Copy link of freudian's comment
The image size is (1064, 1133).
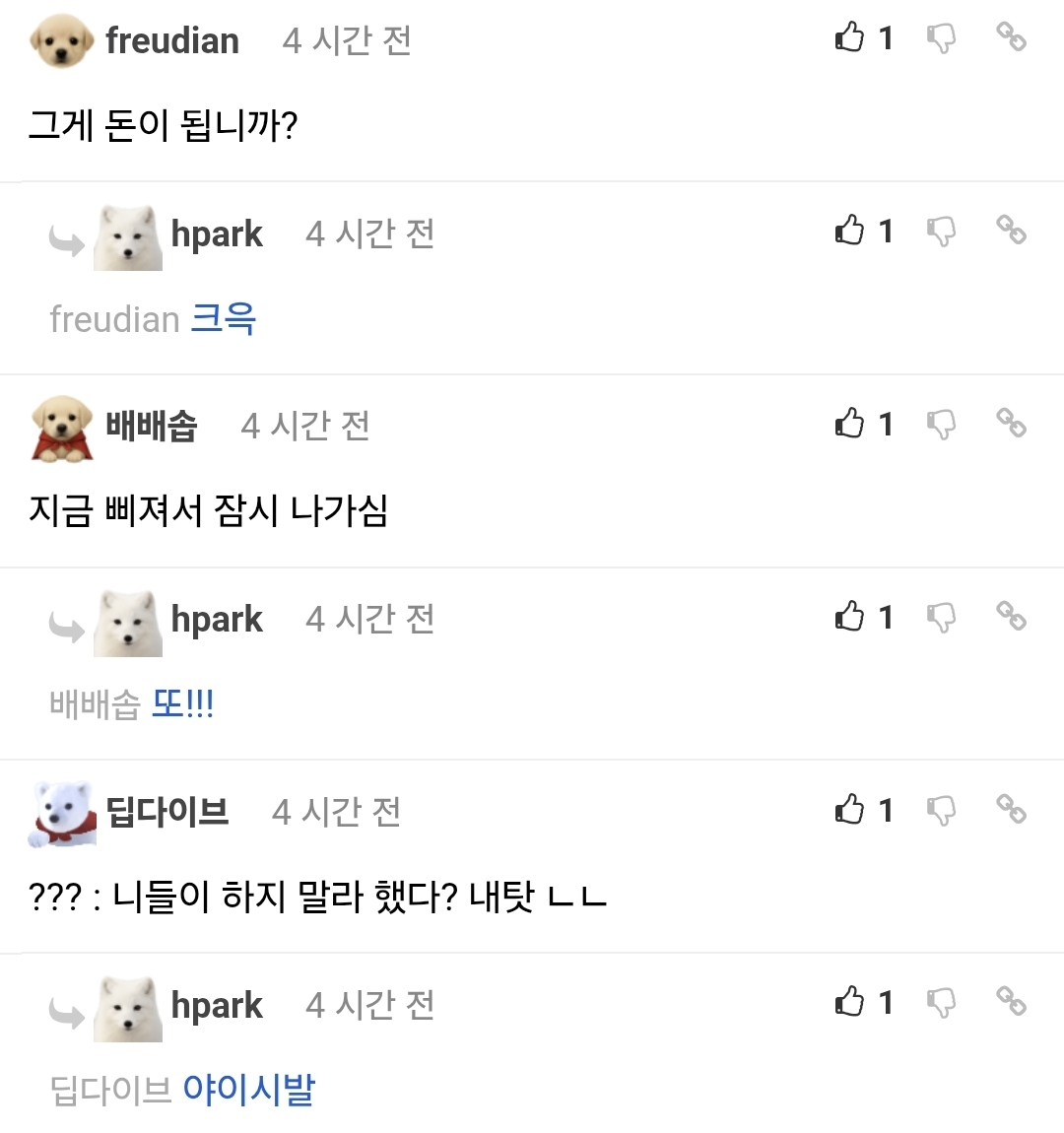(x=1011, y=37)
